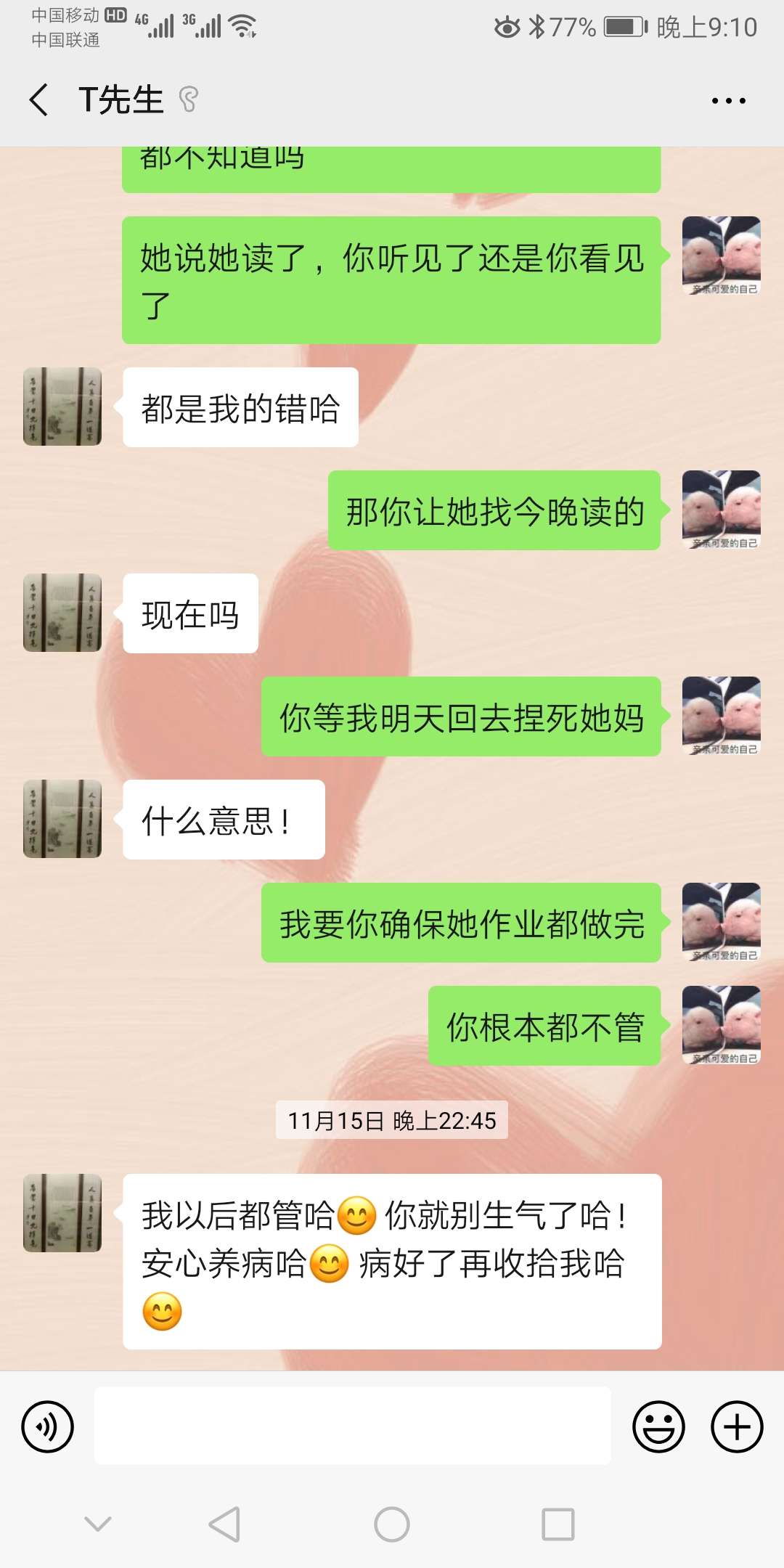Tap T先生's avatar beside 都是我的错哈
The height and width of the screenshot is (1568, 784).
click(x=62, y=407)
